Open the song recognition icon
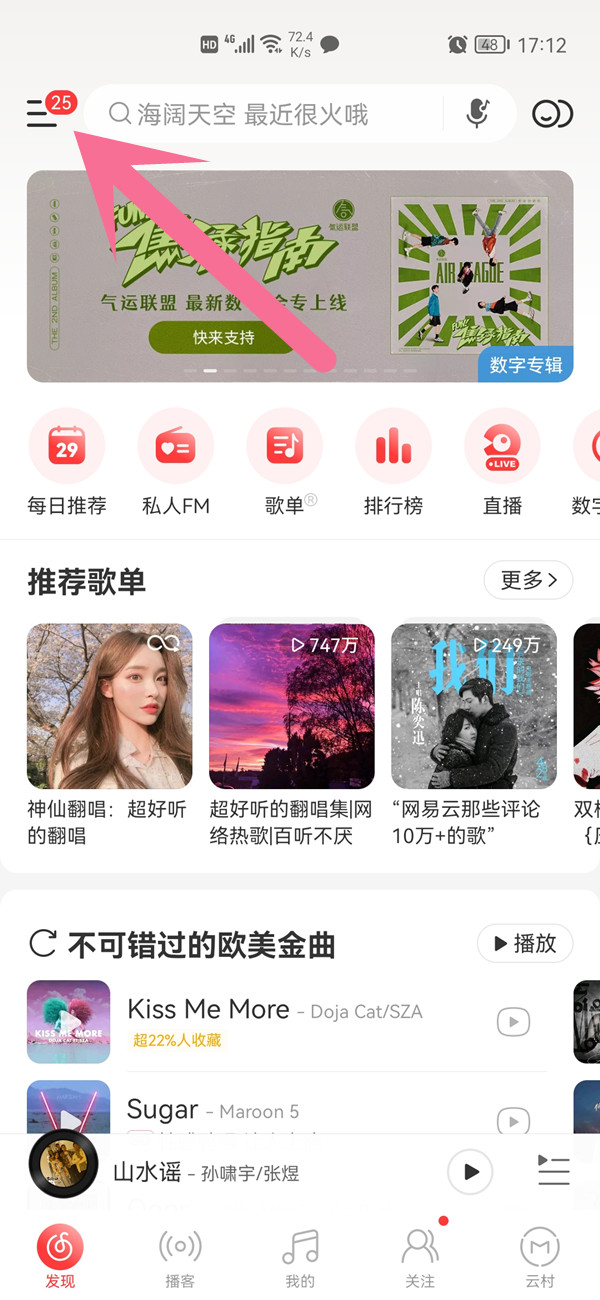The height and width of the screenshot is (1300, 600). 552,114
